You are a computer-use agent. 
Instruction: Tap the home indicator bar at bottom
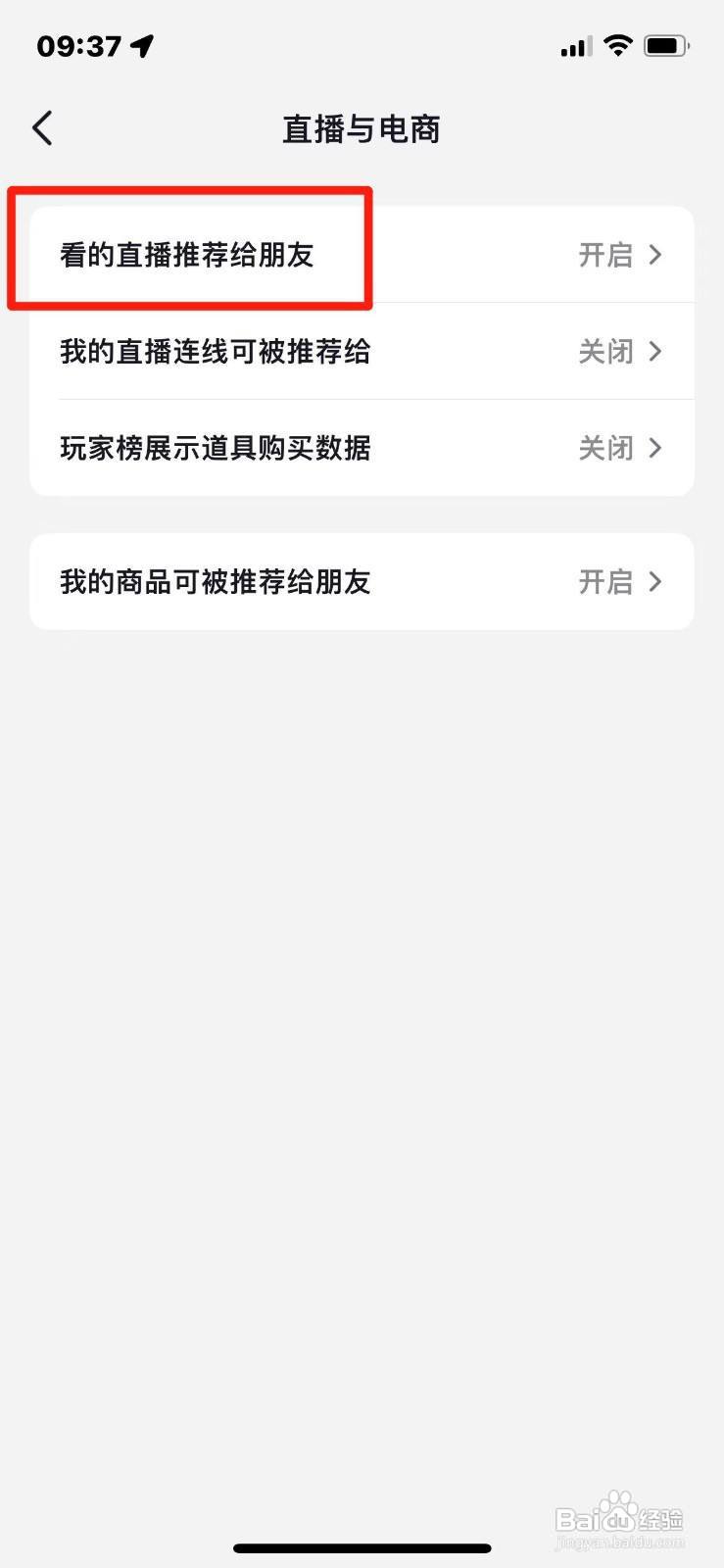(362, 1548)
